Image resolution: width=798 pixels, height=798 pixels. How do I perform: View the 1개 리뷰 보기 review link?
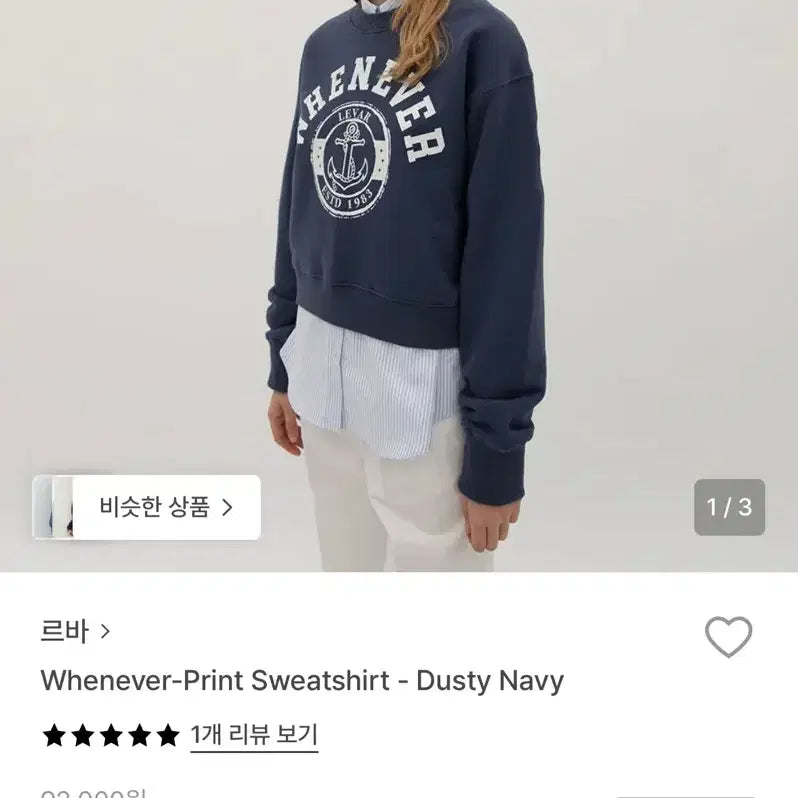point(254,736)
